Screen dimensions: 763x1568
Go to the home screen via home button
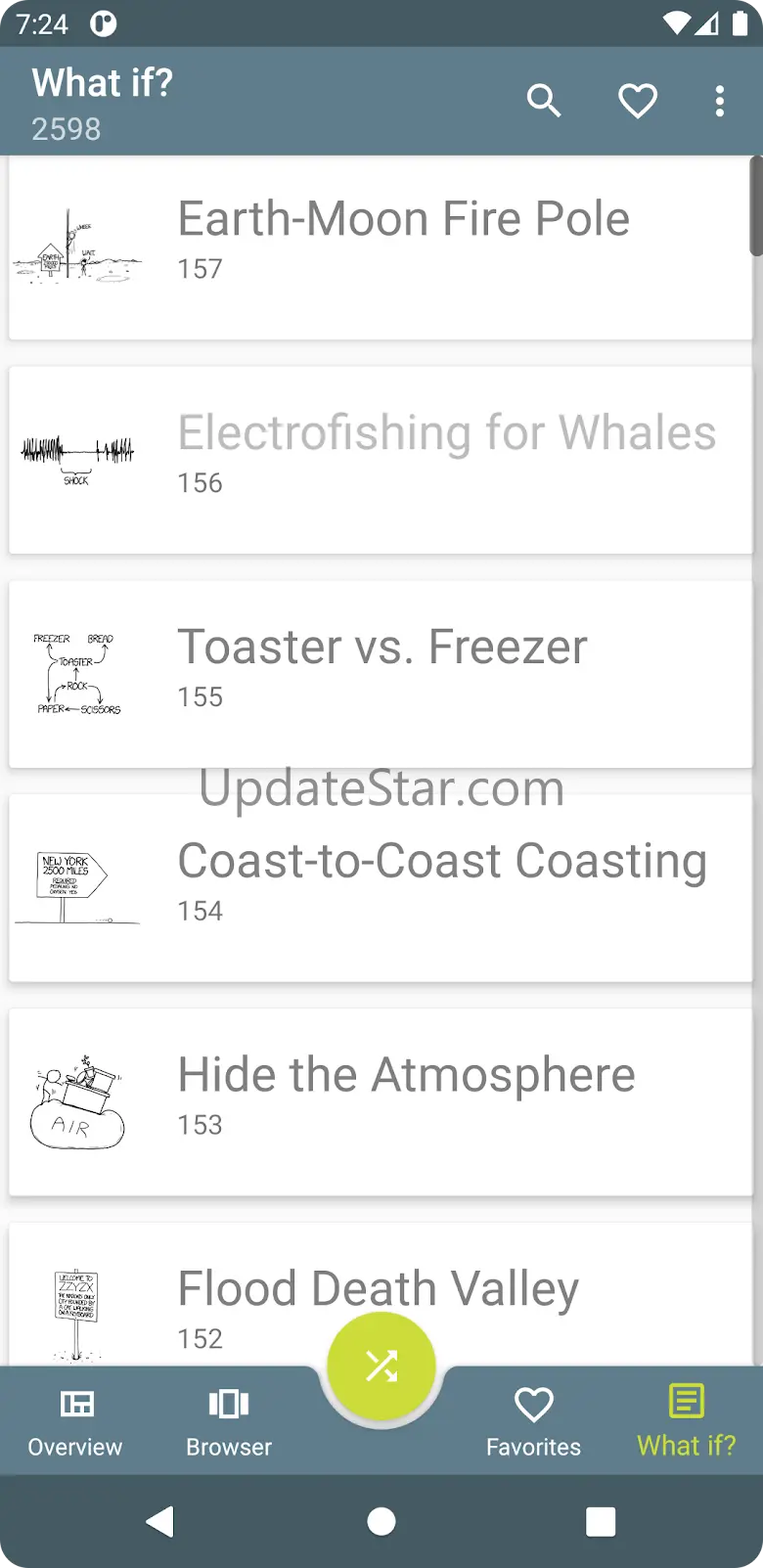coord(381,1522)
